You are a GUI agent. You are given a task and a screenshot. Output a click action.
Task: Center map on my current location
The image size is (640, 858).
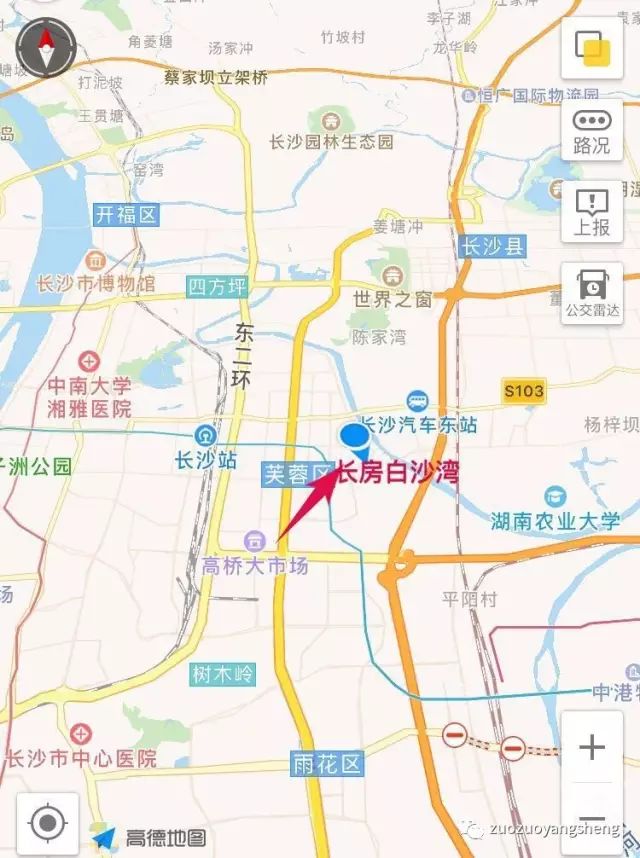point(47,824)
